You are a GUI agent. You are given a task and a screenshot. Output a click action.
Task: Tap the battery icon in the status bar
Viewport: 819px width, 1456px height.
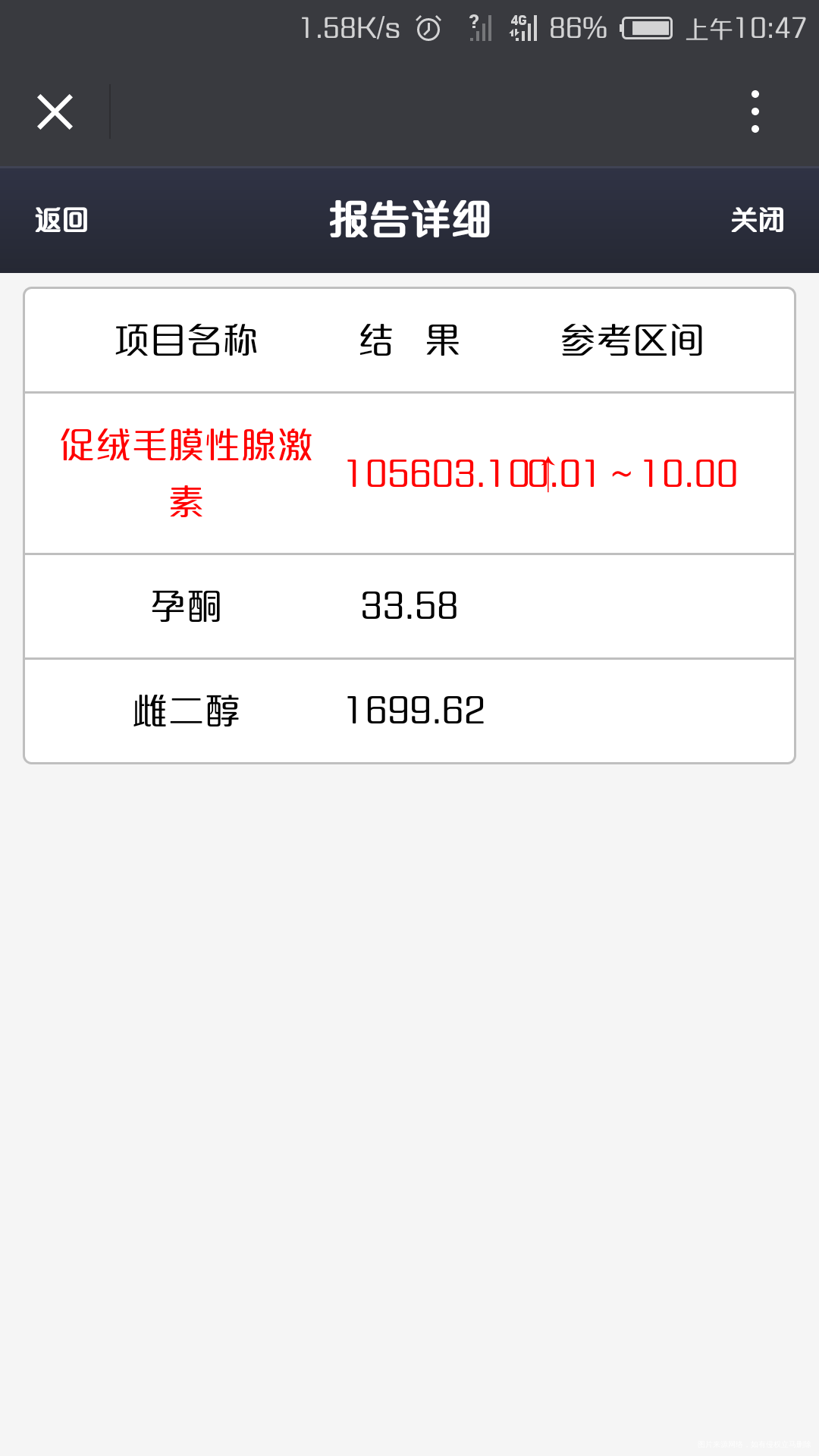tap(647, 27)
